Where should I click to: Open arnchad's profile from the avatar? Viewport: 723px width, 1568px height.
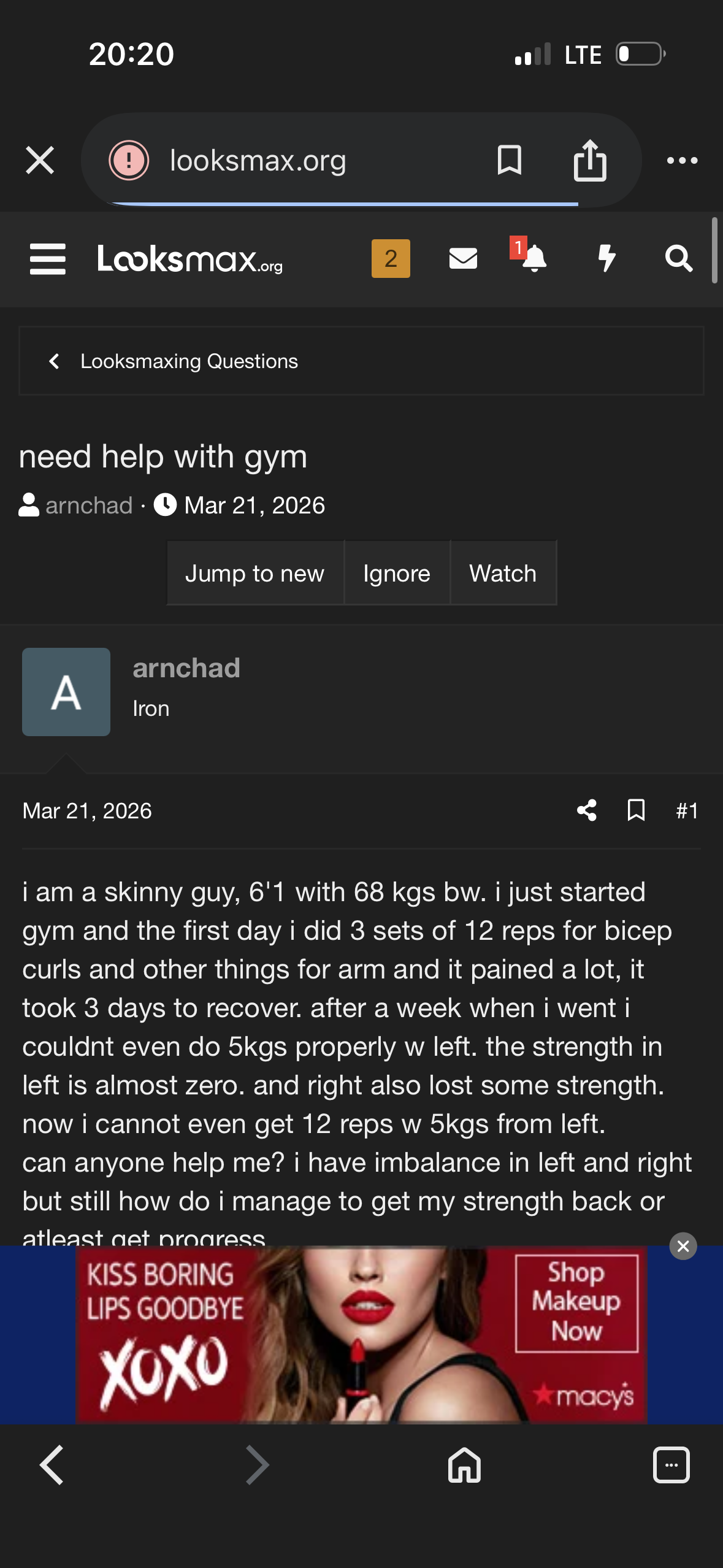(66, 692)
